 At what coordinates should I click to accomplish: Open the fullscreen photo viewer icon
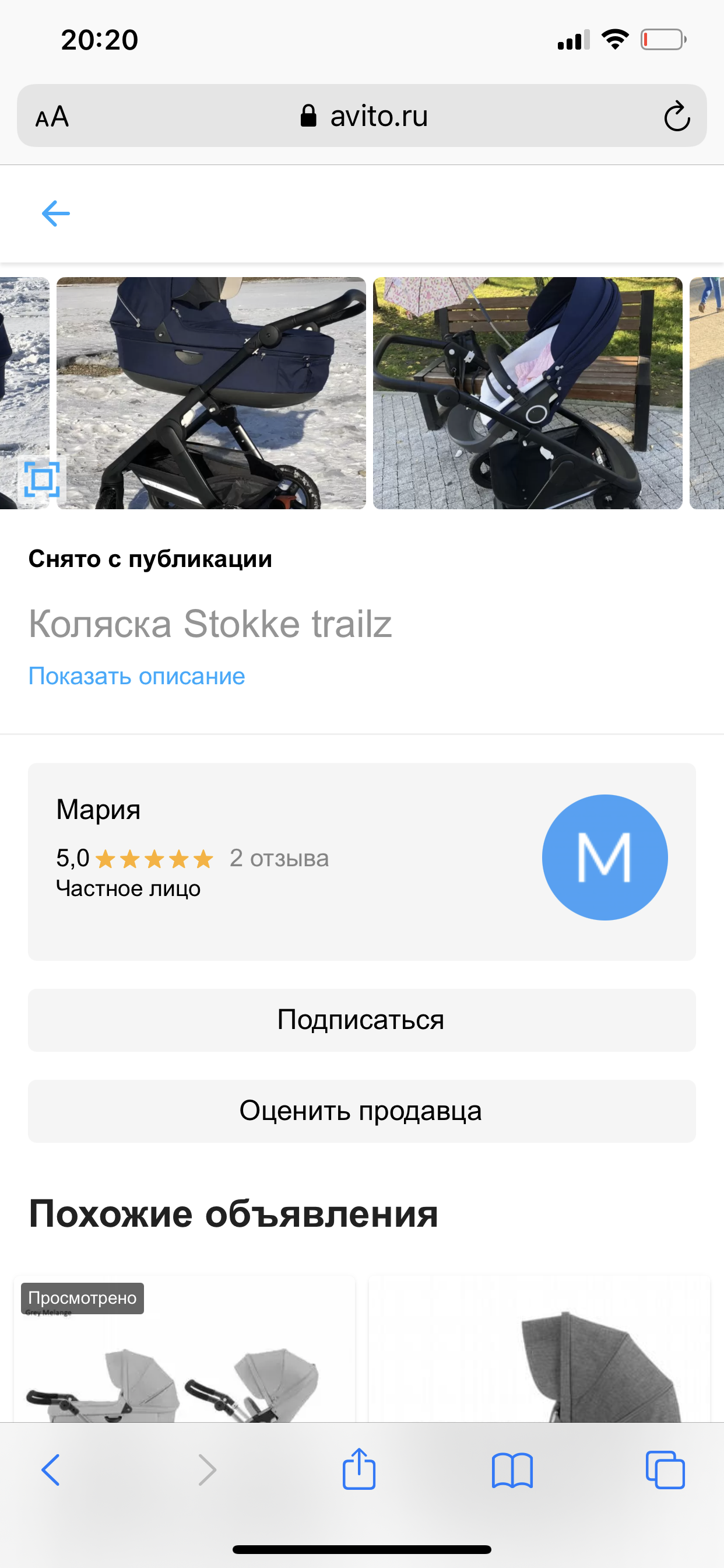pos(41,480)
